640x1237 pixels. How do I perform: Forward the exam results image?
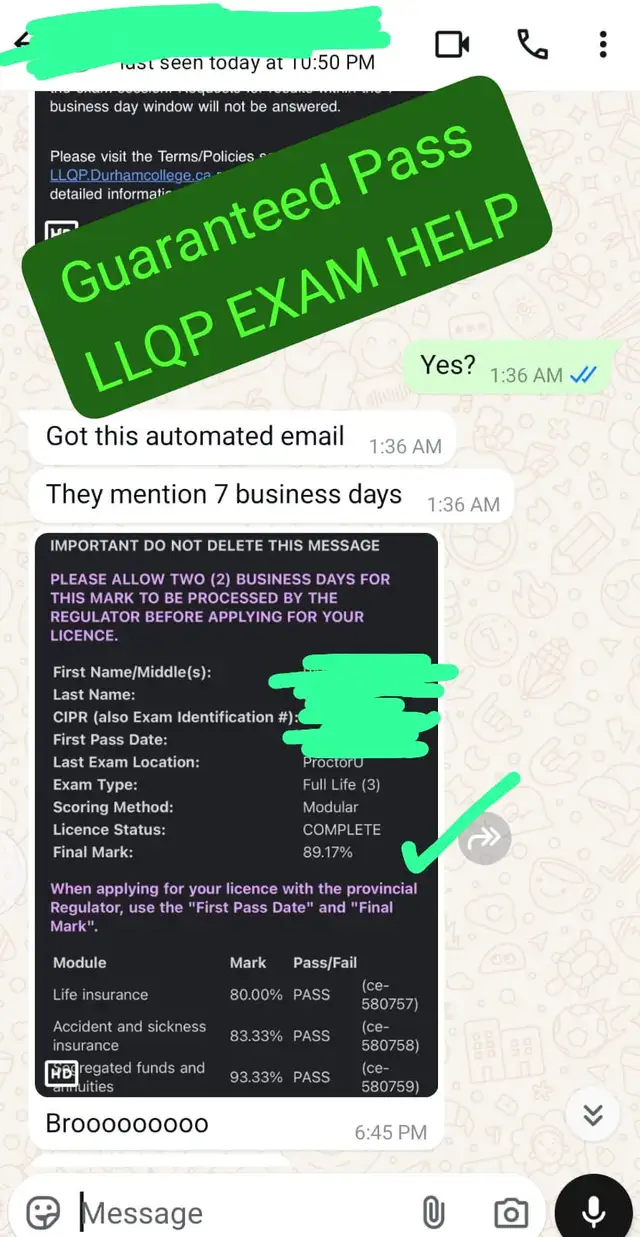(x=484, y=840)
